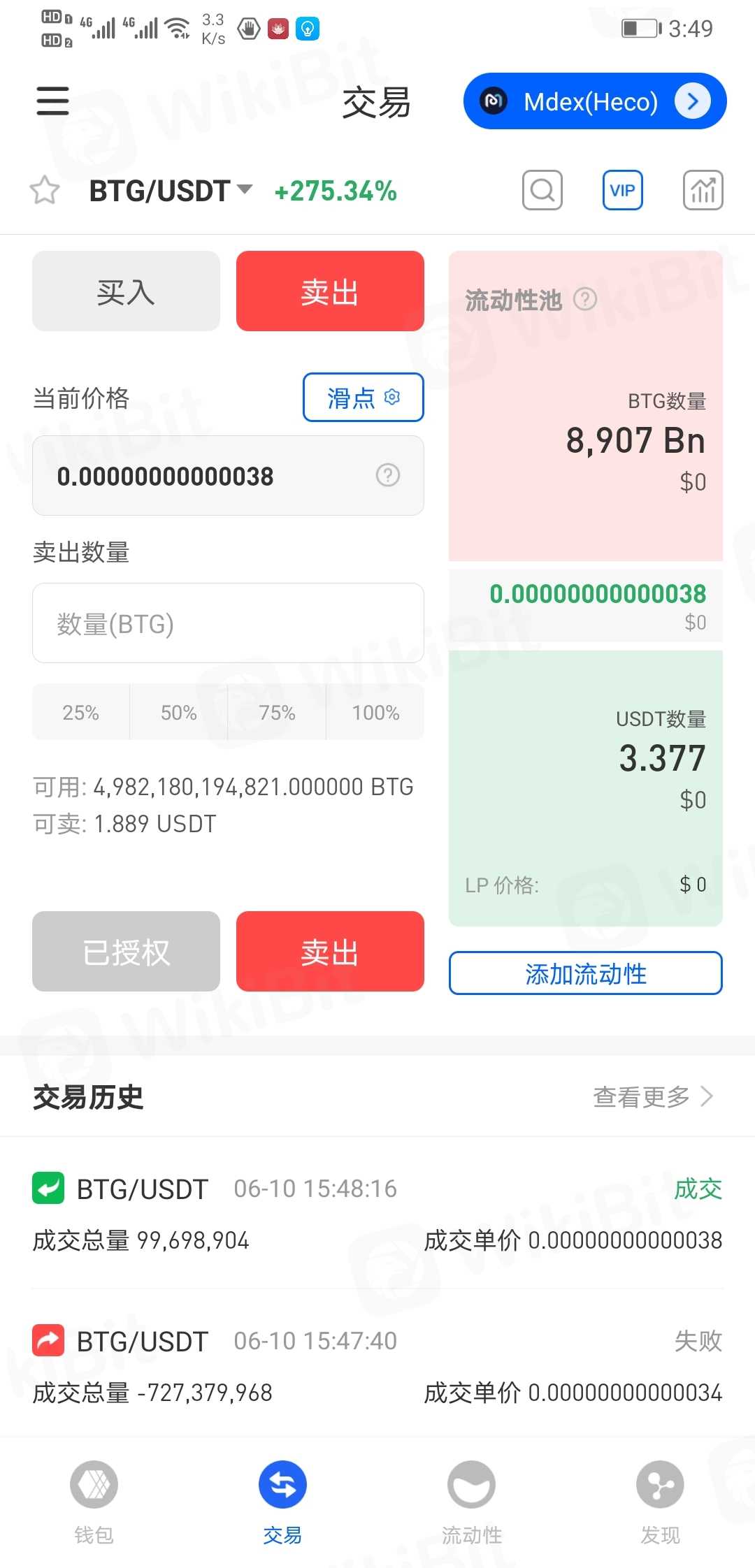
Task: Show help for current price field
Action: point(388,475)
